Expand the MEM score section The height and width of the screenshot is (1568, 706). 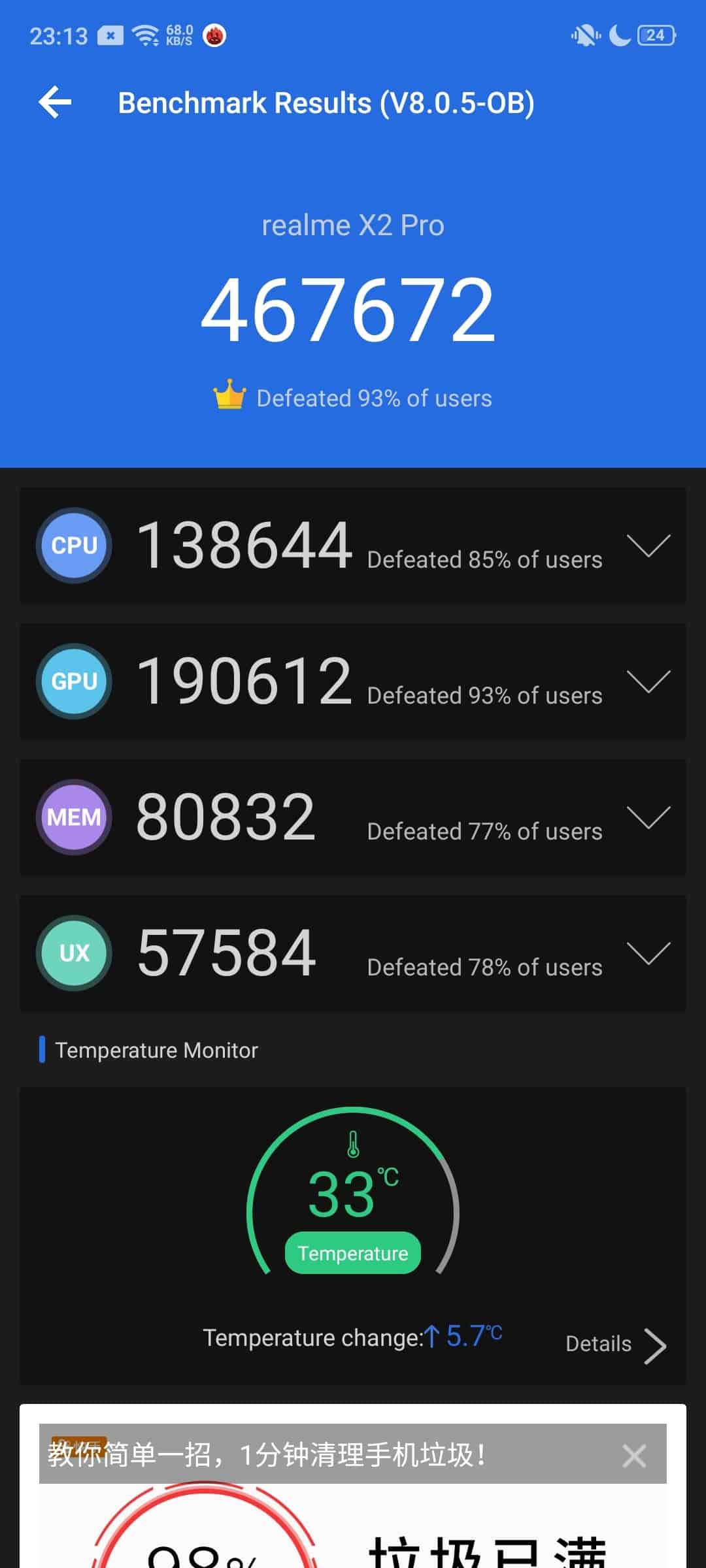[x=648, y=817]
